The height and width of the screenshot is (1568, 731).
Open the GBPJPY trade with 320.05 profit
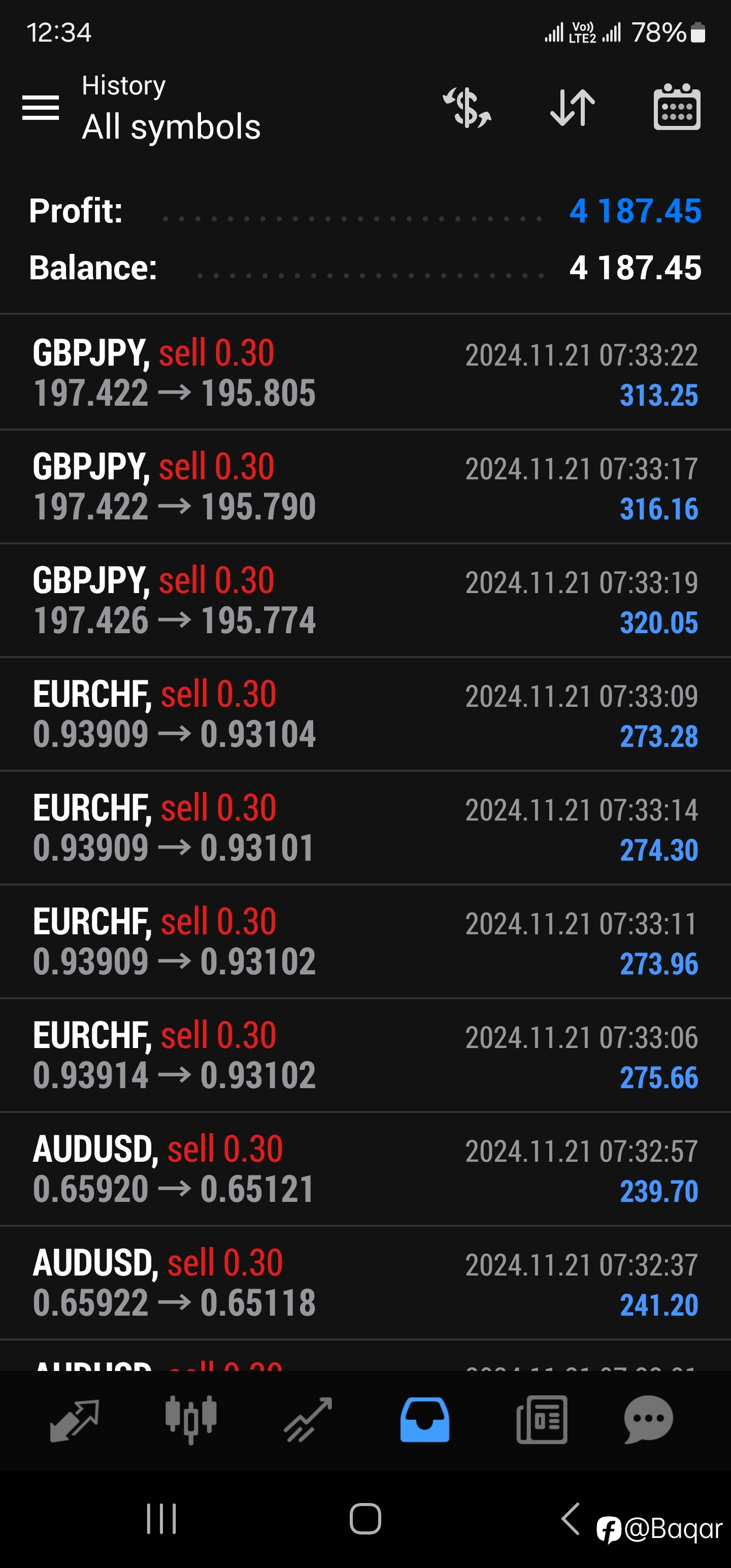(x=365, y=600)
